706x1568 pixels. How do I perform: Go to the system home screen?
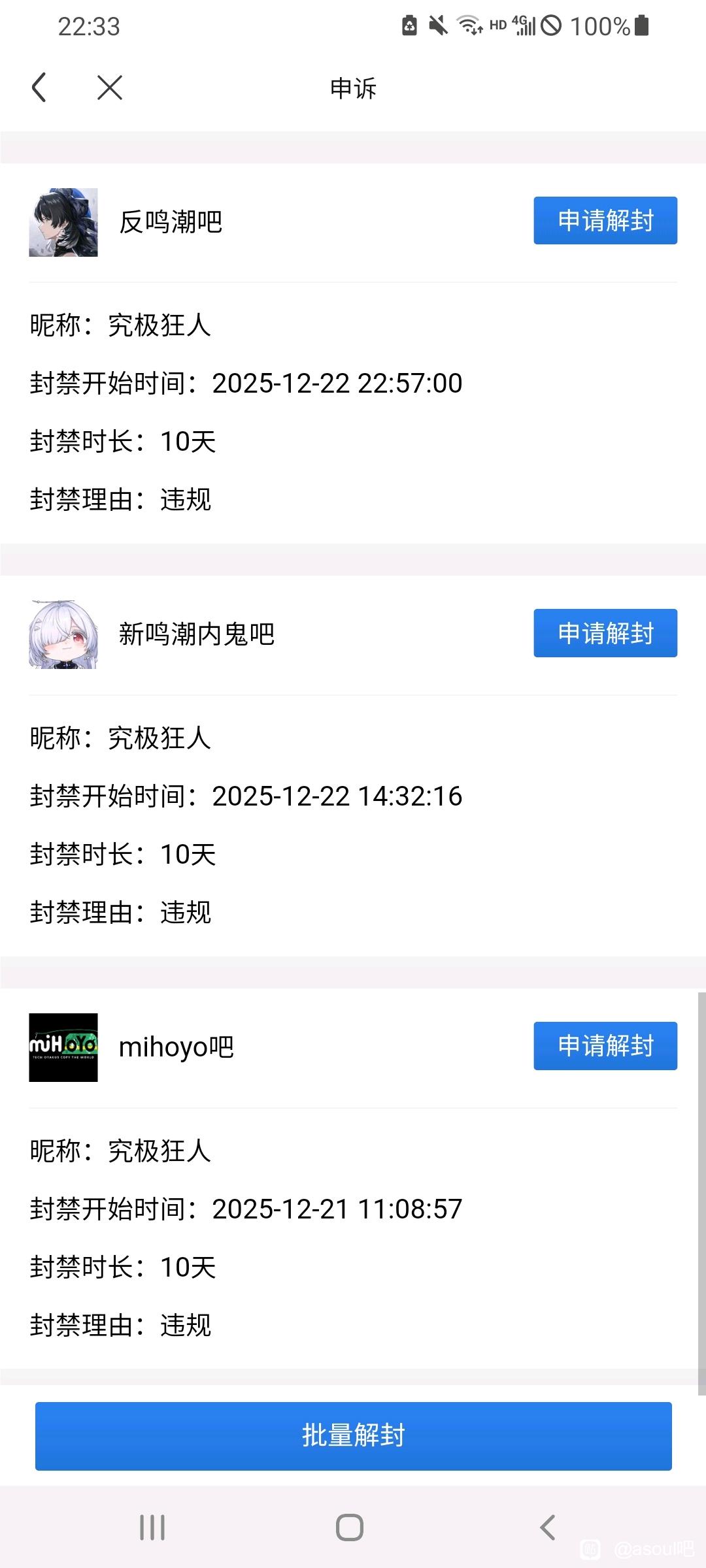350,1527
